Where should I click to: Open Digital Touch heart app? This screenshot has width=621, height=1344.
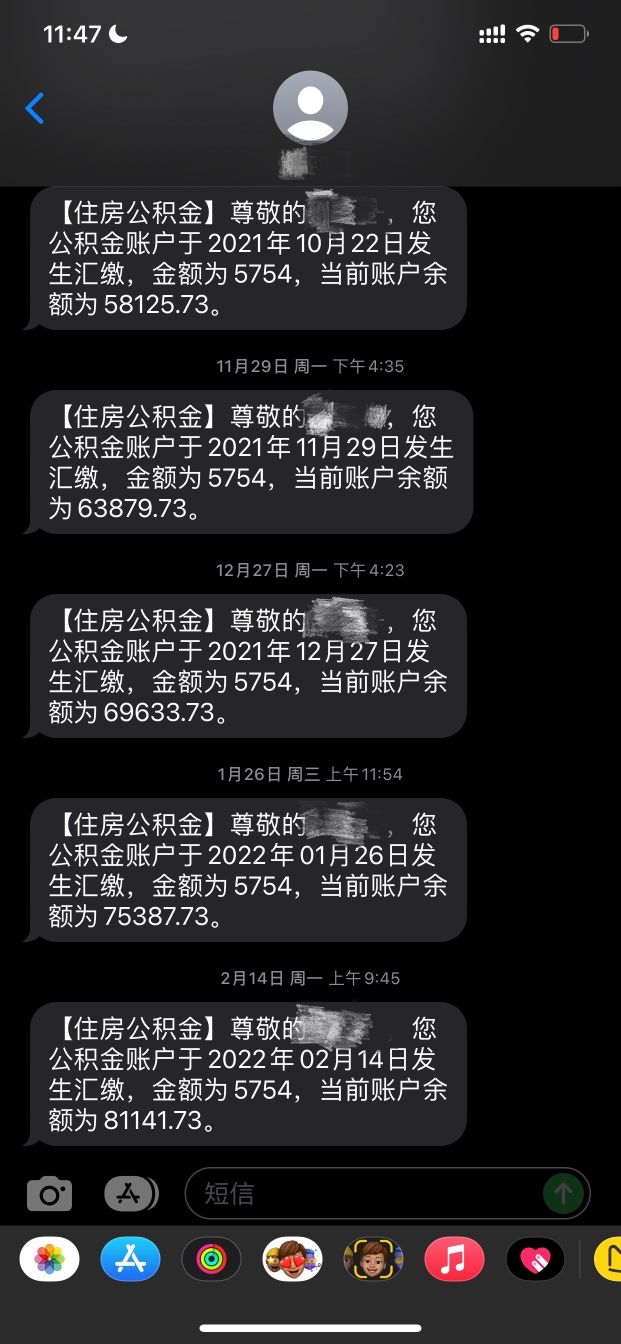pyautogui.click(x=535, y=1259)
